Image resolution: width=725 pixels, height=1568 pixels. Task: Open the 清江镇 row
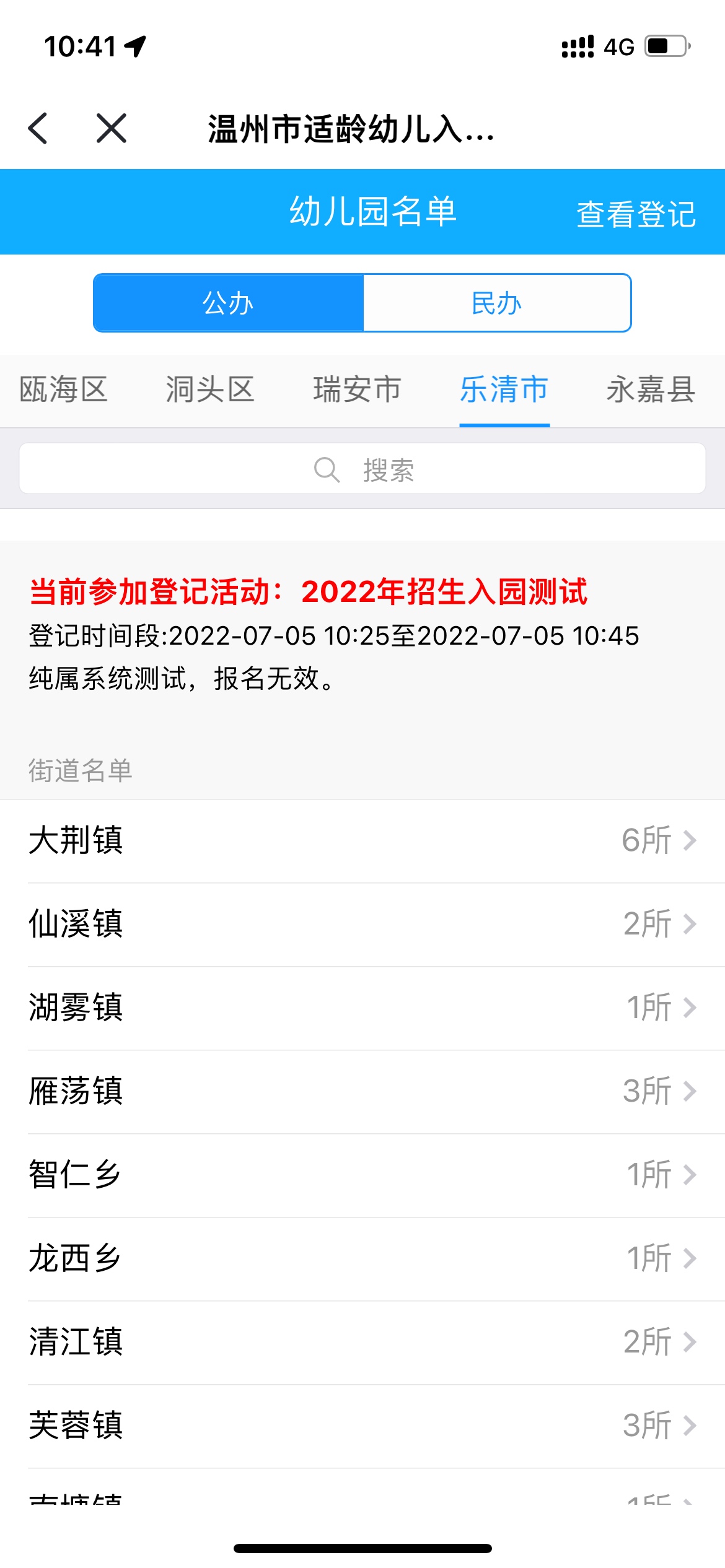click(x=362, y=1343)
